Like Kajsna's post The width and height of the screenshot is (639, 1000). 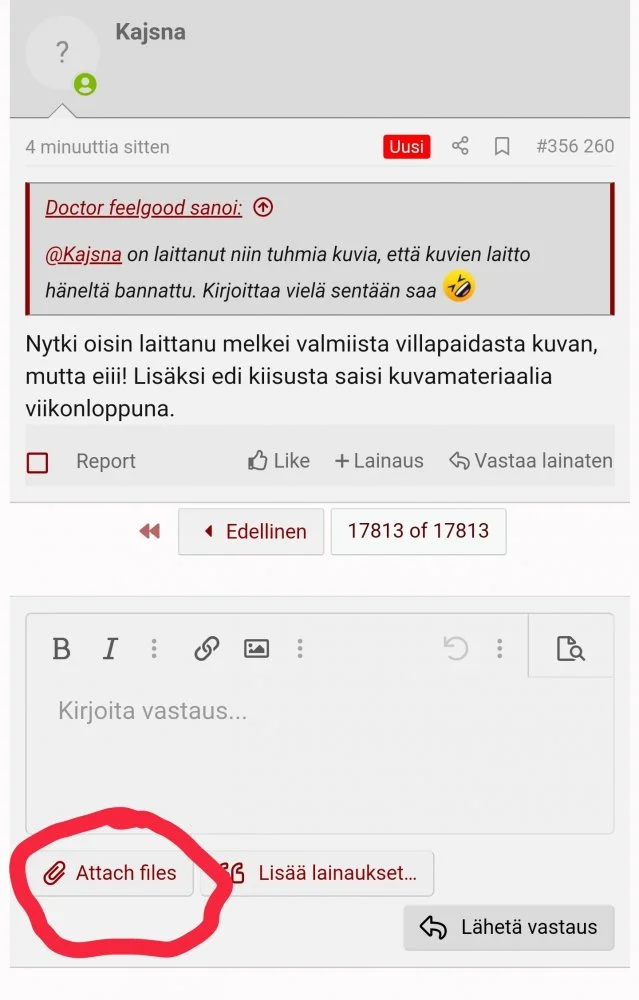[279, 461]
